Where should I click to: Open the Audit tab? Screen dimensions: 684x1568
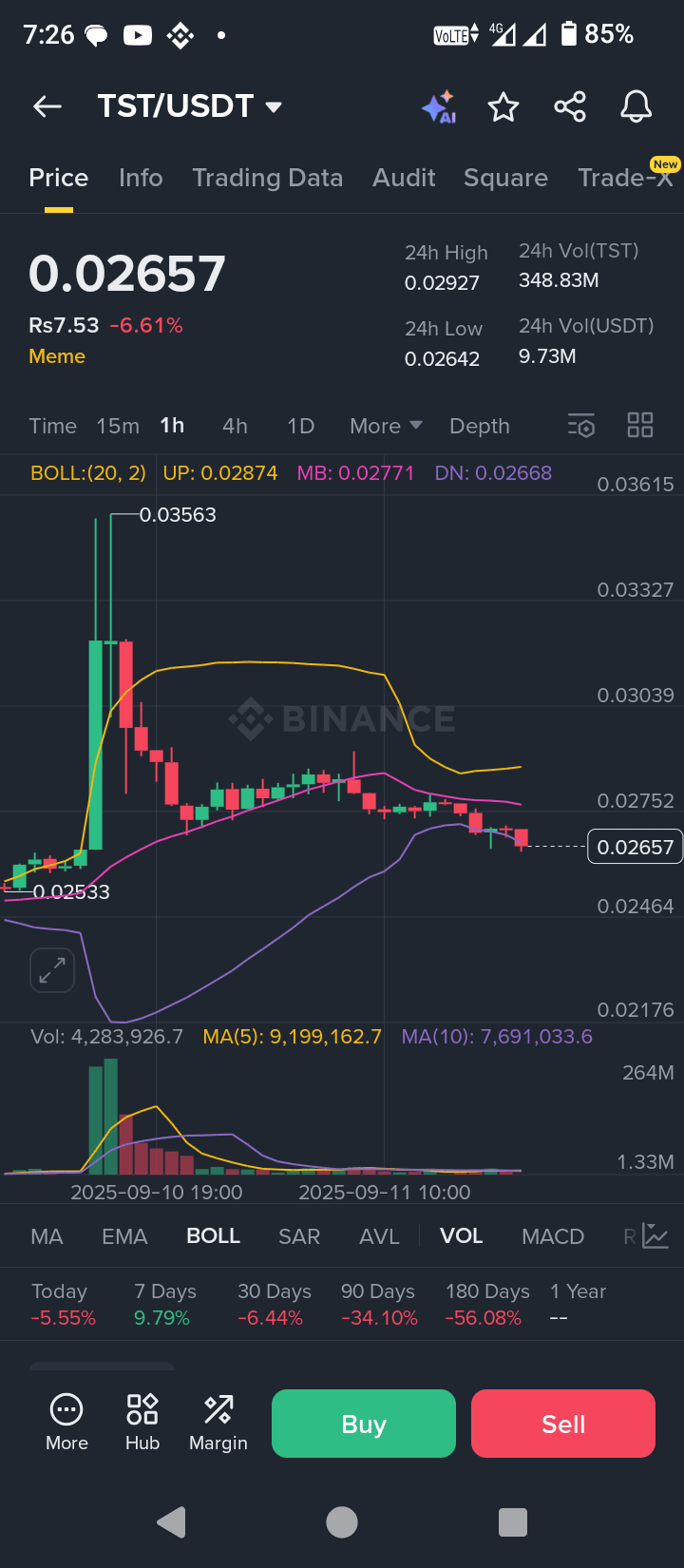[404, 178]
